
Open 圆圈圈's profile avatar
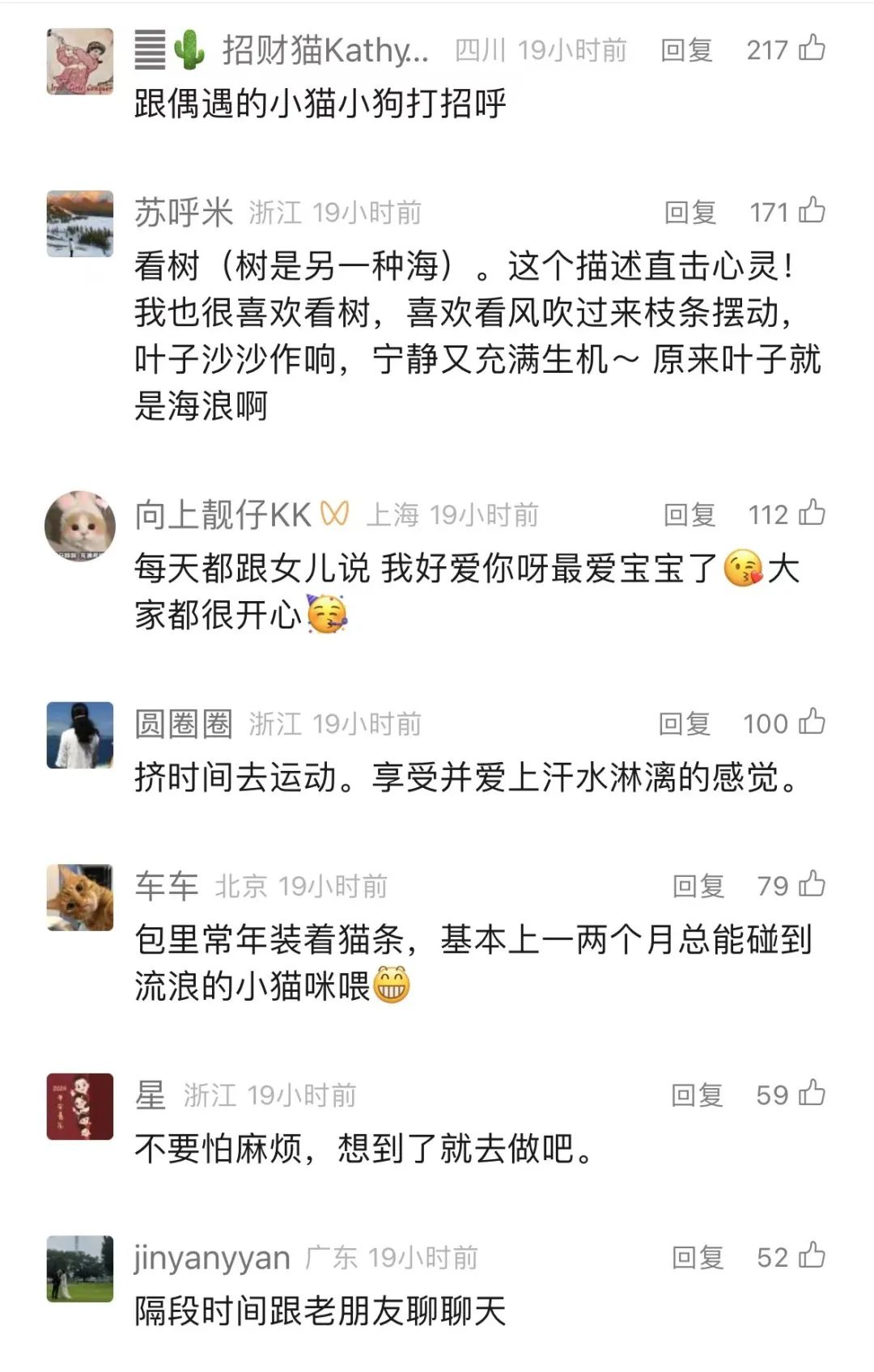pyautogui.click(x=79, y=735)
